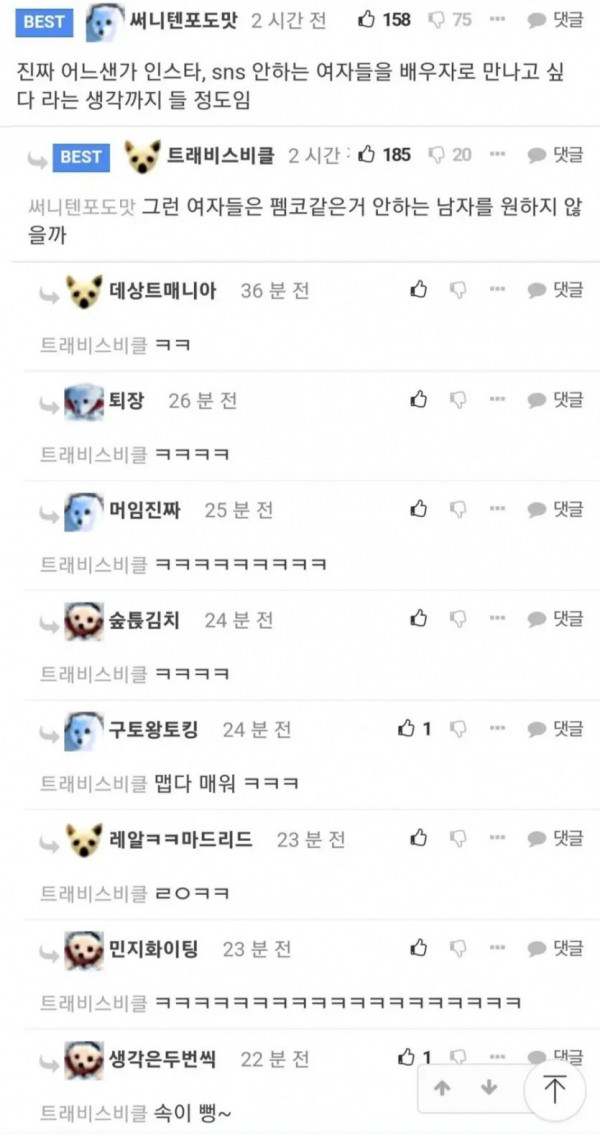Go to next comment with down arrow
The height and width of the screenshot is (1135, 600).
click(x=489, y=1088)
